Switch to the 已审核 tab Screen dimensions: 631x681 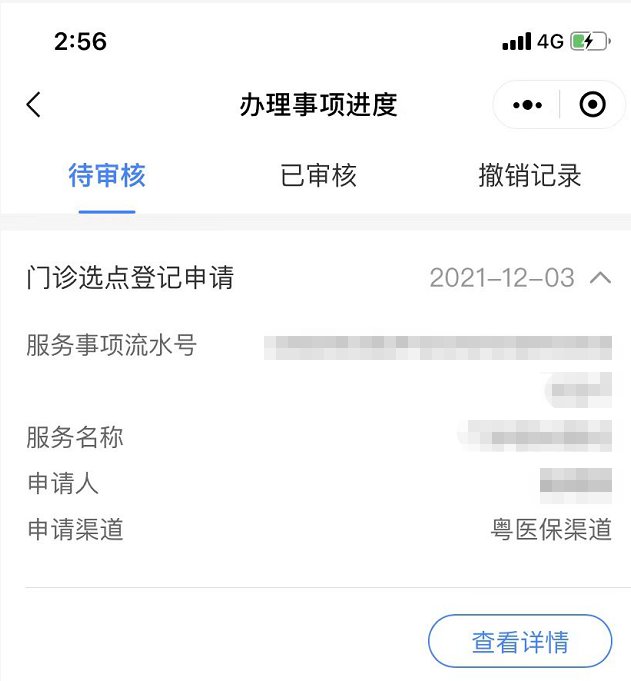click(x=318, y=177)
